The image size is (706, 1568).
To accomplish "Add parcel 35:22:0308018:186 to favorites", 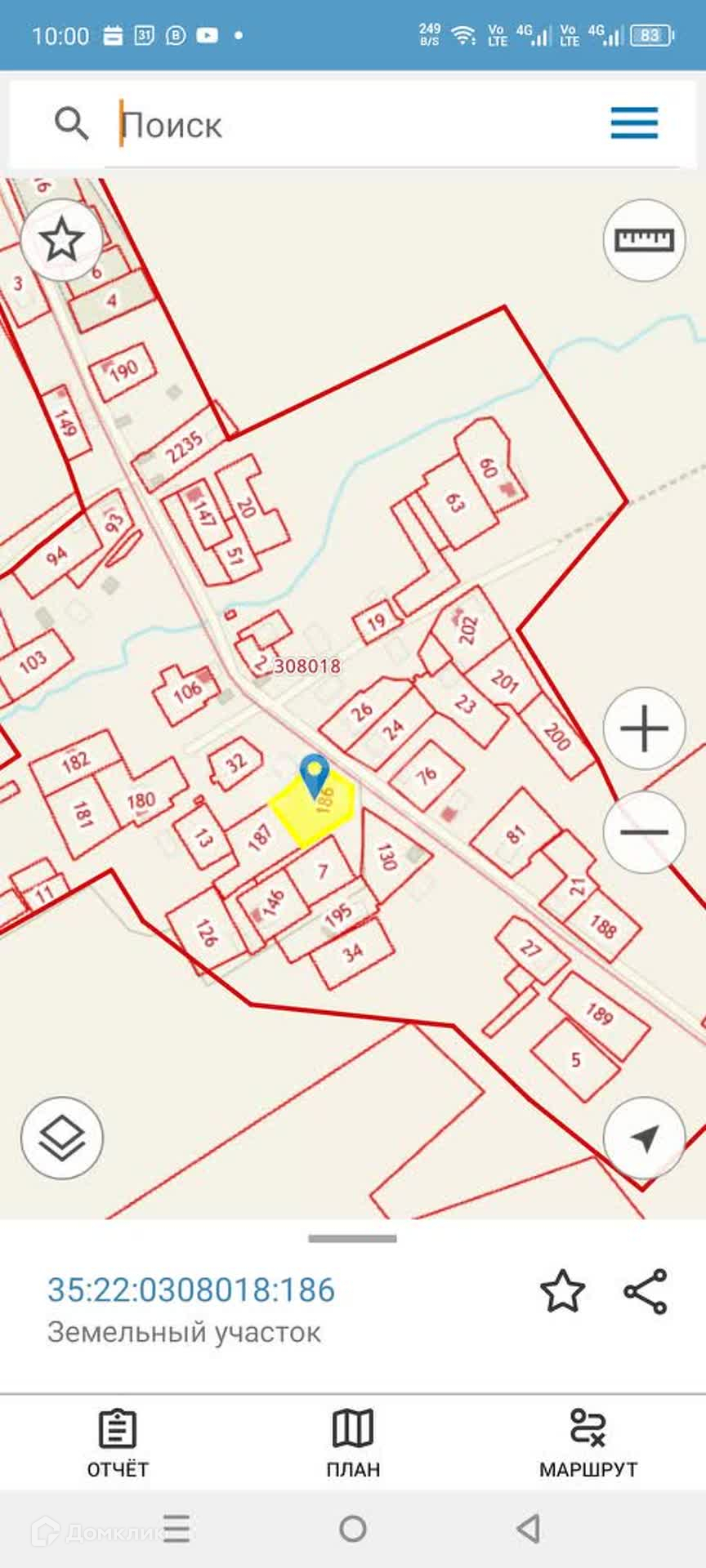I will click(562, 1291).
